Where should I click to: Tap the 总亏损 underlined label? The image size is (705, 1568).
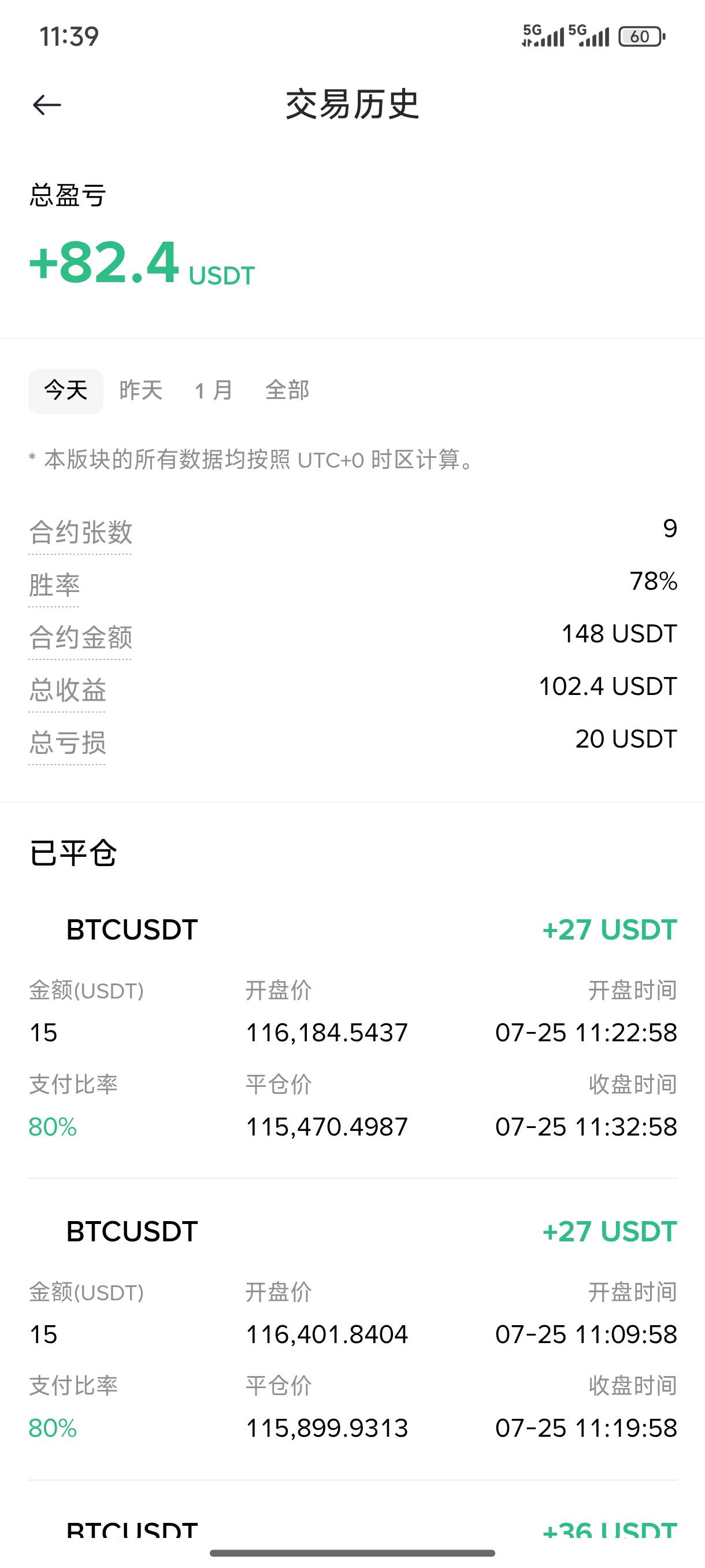point(68,743)
